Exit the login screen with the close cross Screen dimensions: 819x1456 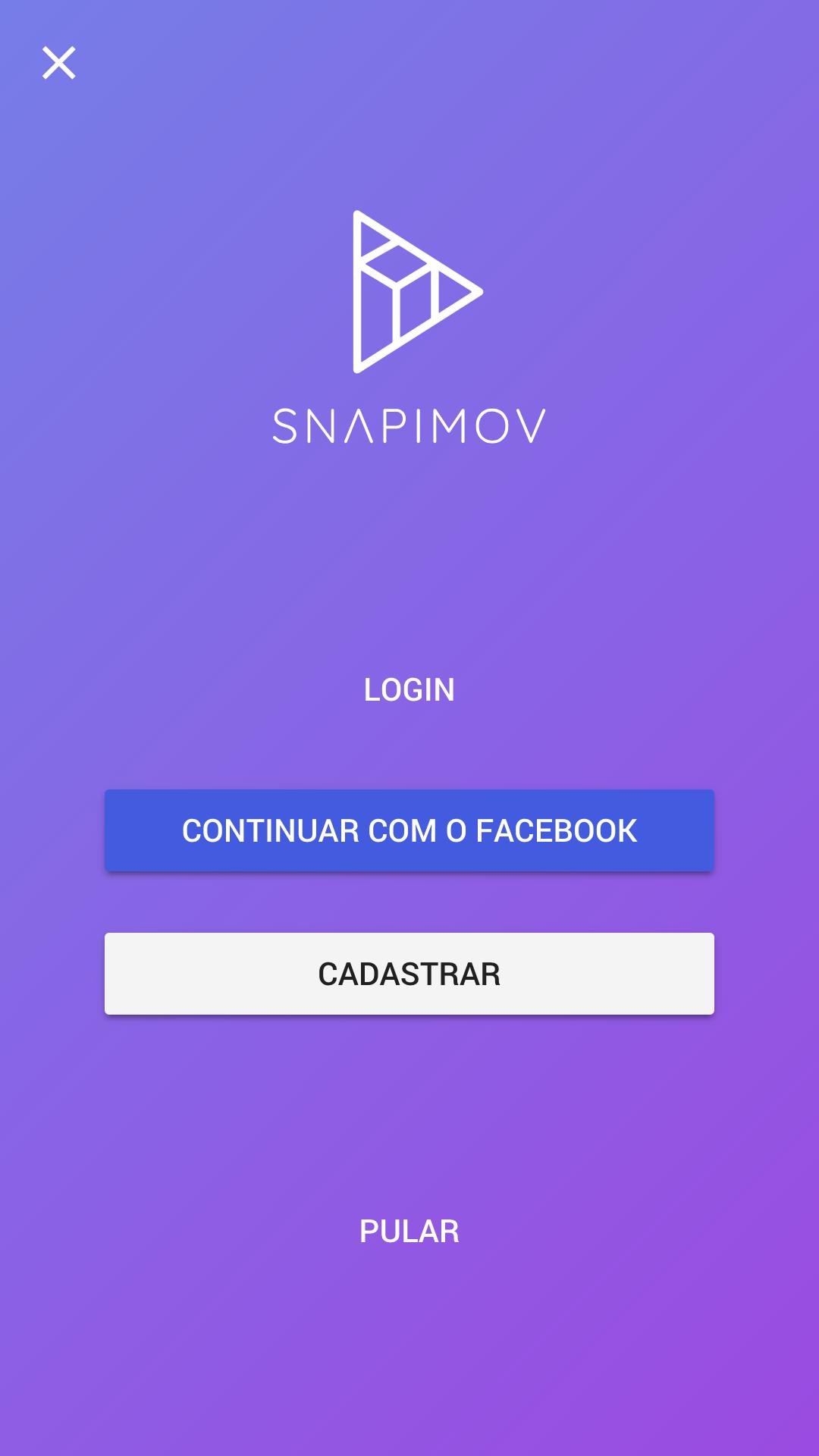point(59,62)
